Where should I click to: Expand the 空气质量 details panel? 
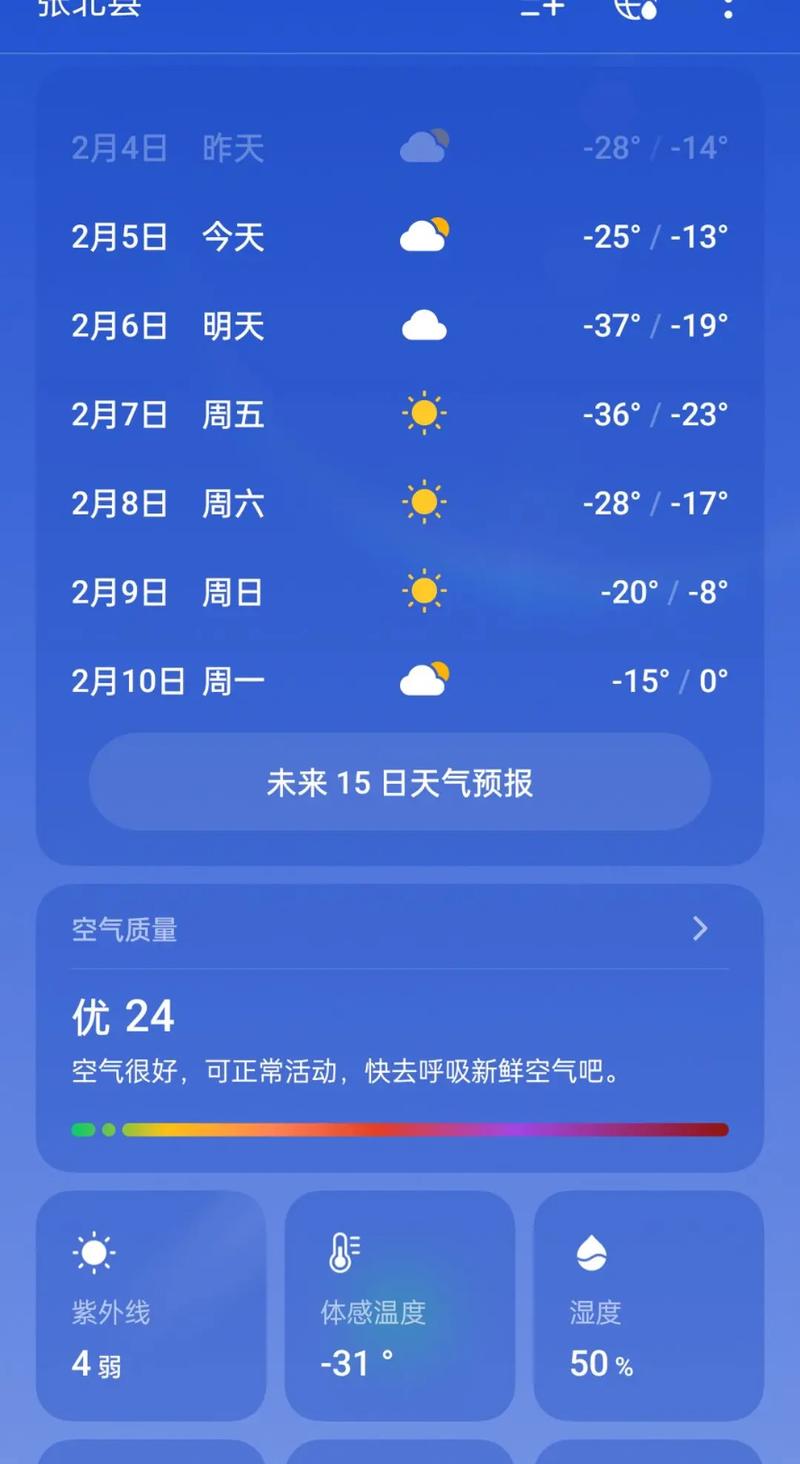click(x=400, y=929)
